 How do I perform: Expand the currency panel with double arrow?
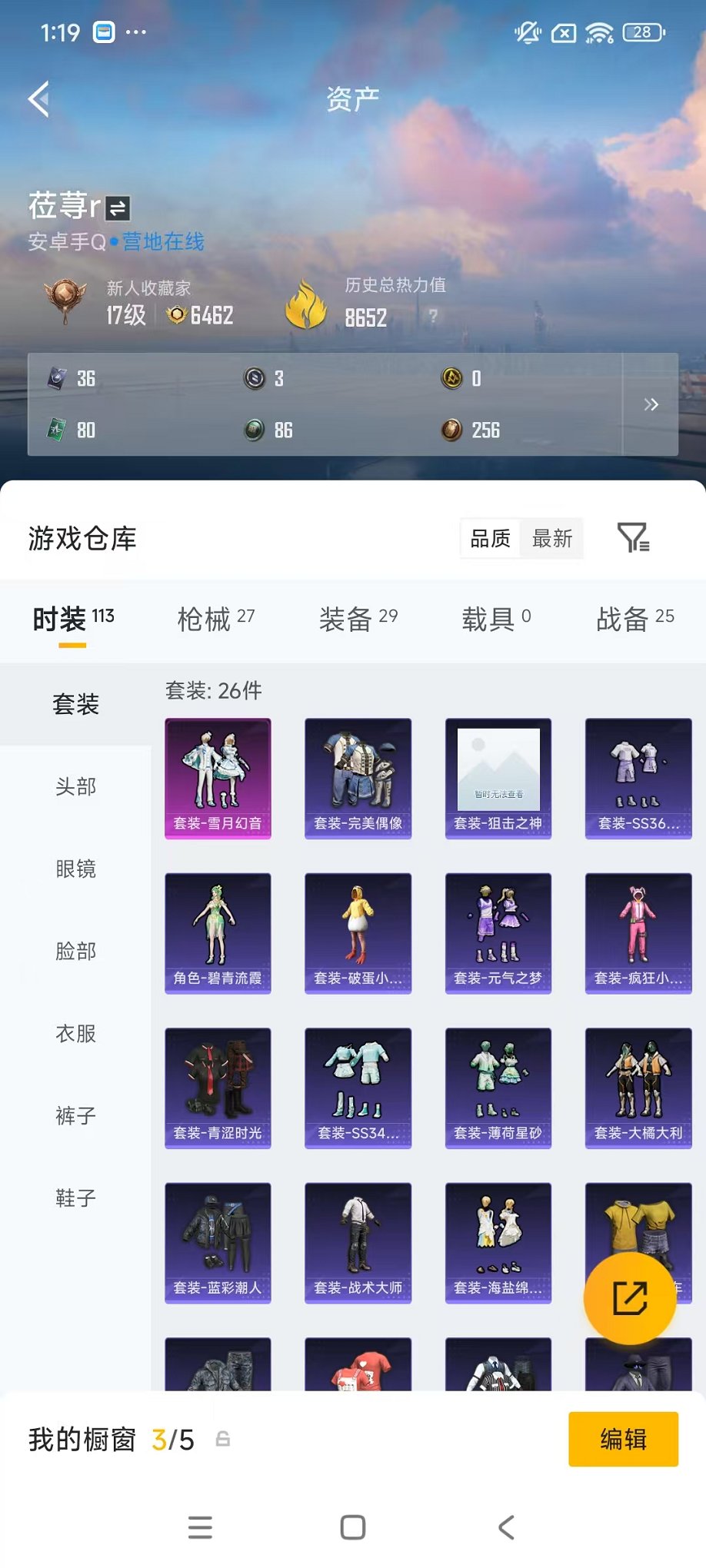[651, 404]
